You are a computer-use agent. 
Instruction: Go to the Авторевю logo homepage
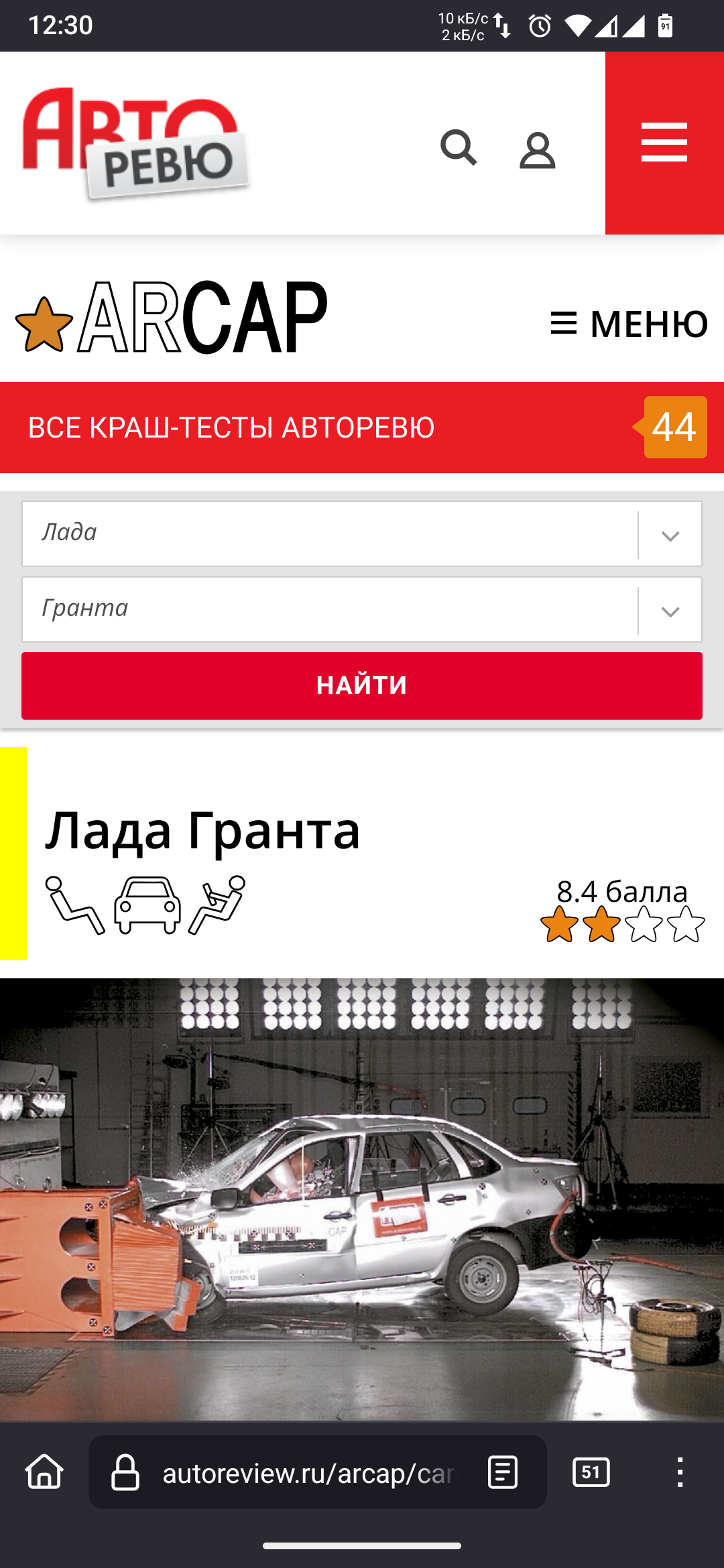136,144
